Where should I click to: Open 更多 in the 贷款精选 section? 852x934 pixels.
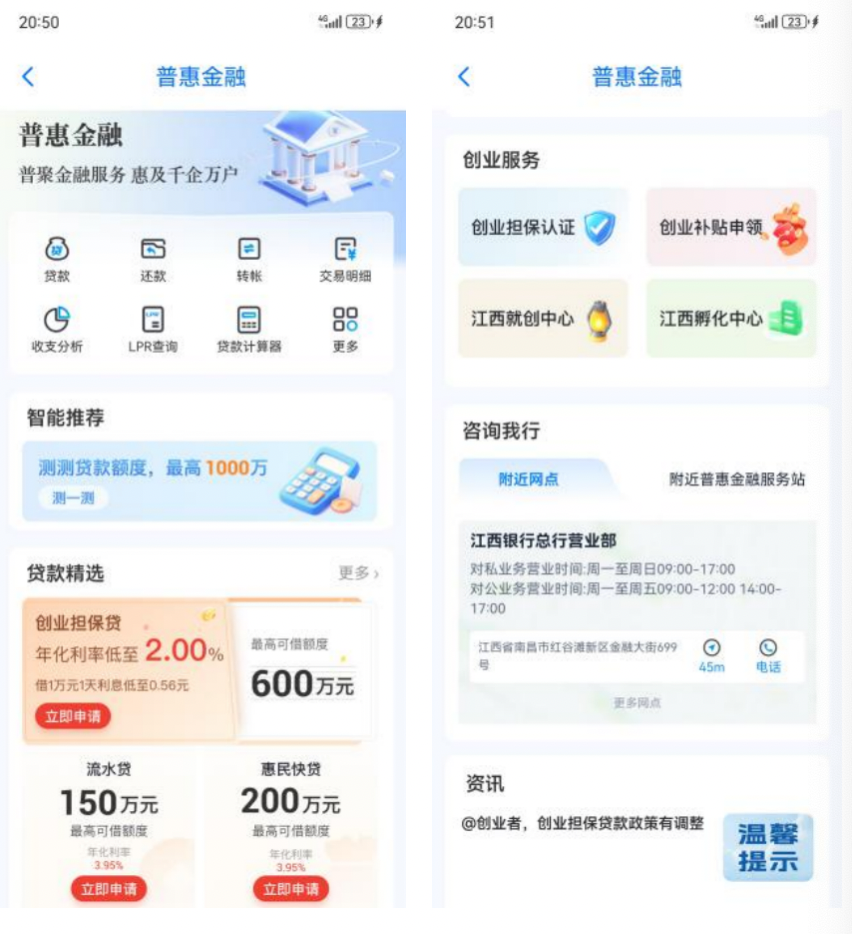[x=358, y=573]
